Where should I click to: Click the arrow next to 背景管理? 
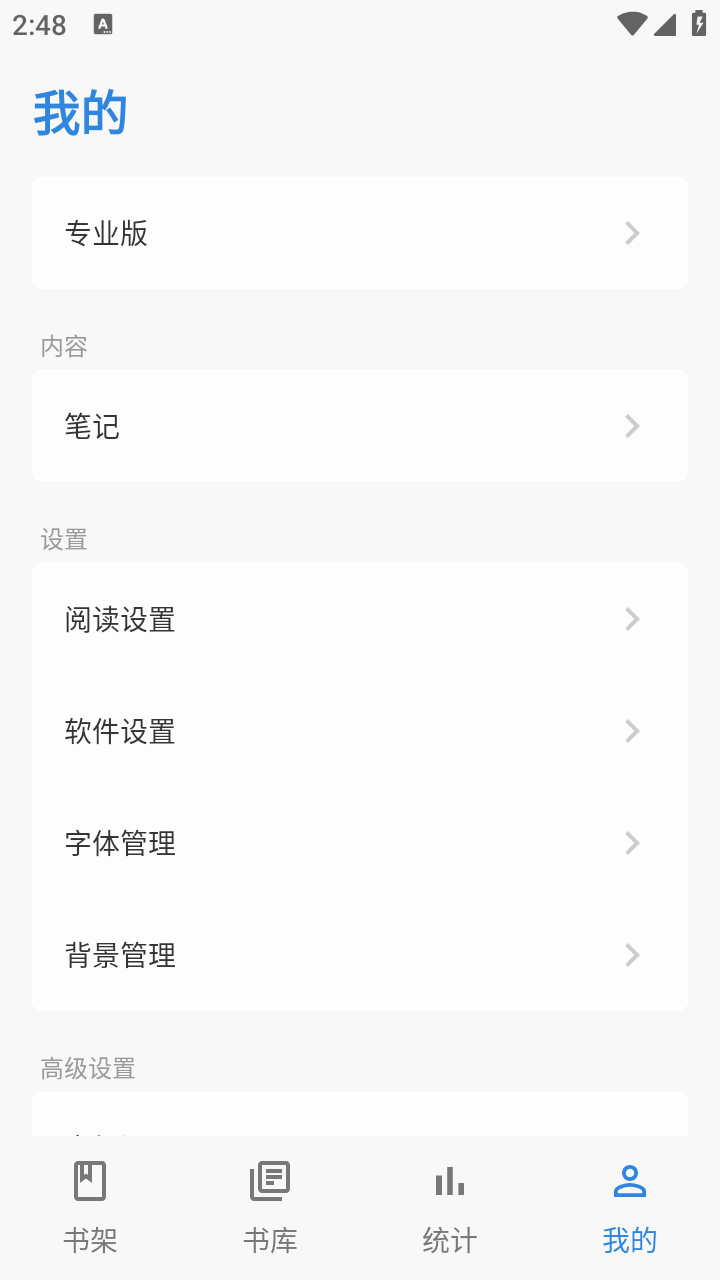(632, 955)
